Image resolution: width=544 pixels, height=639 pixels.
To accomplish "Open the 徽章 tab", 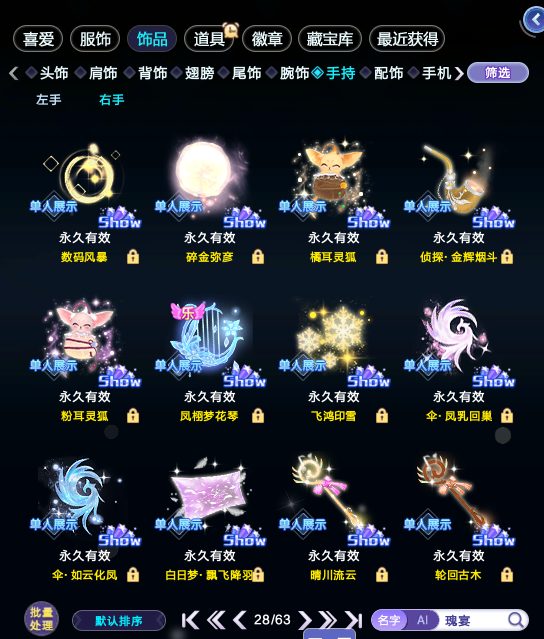I will coord(267,39).
